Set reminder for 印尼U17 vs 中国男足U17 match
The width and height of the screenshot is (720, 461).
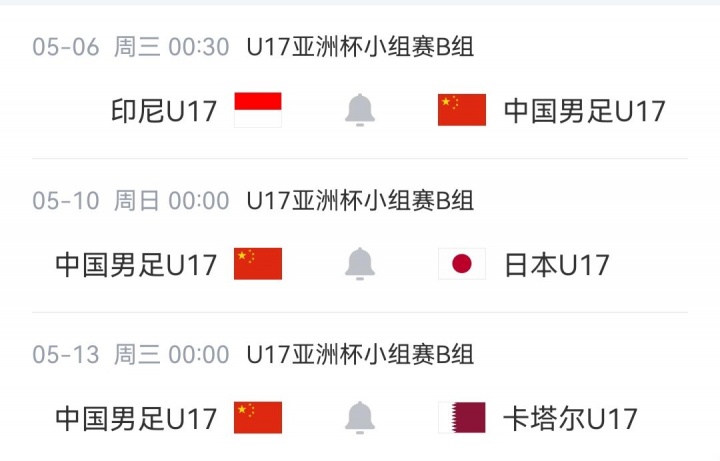360,110
